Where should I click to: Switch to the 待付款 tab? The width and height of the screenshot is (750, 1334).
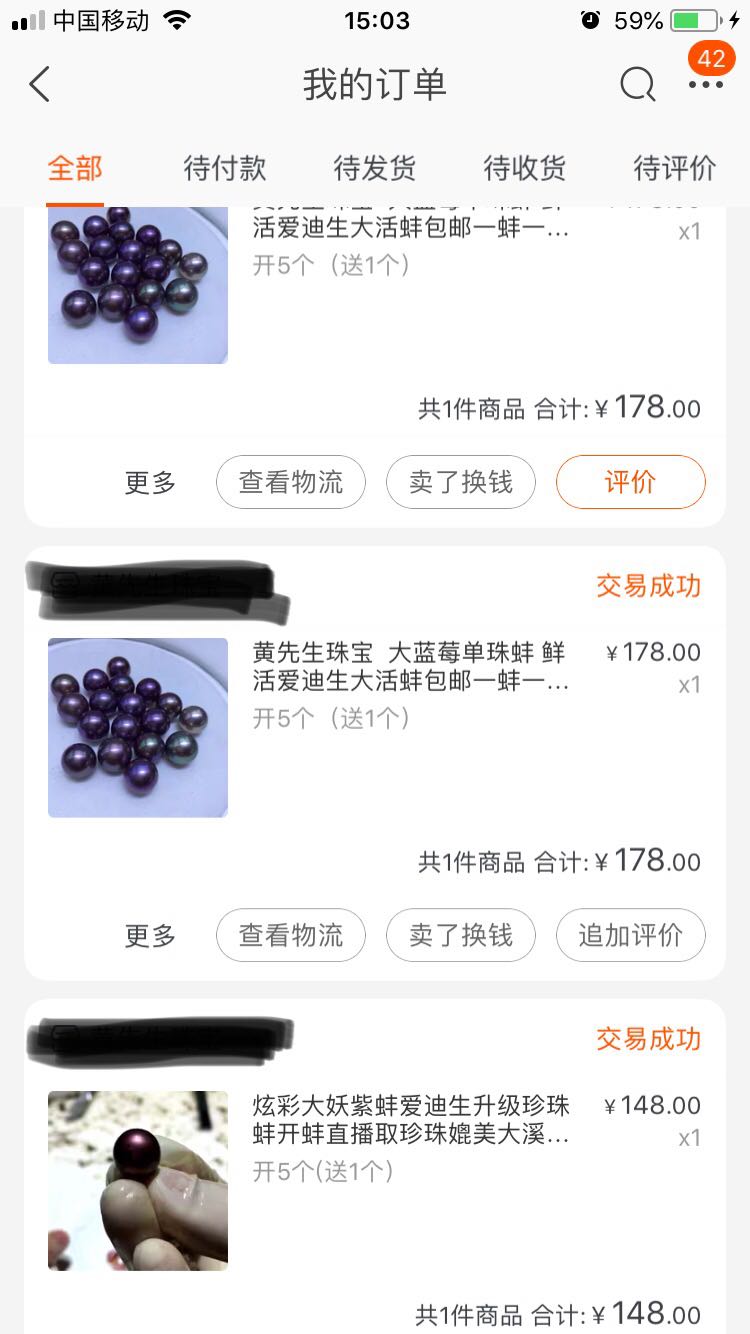[x=225, y=168]
